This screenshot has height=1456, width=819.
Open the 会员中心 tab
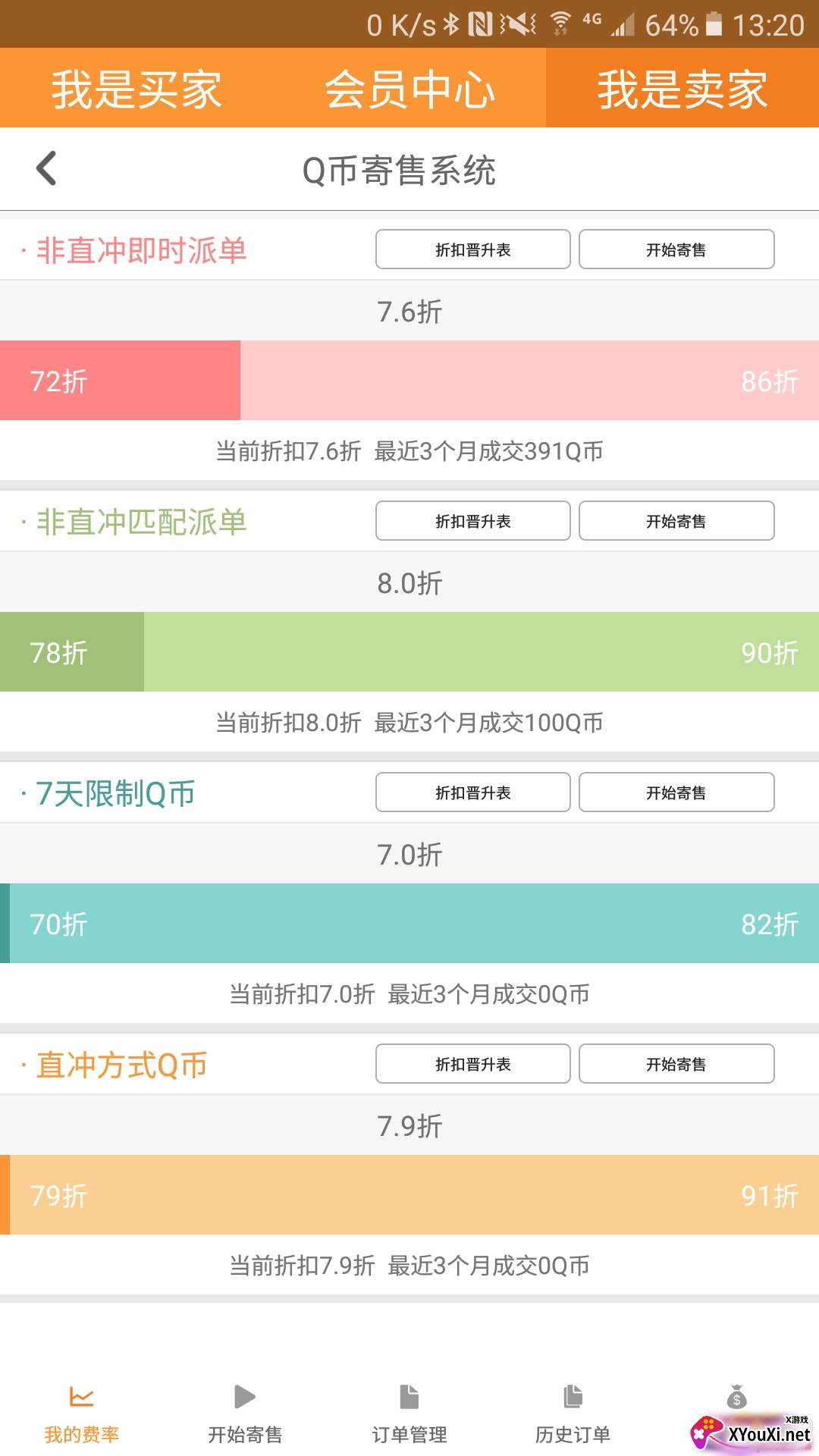point(409,89)
